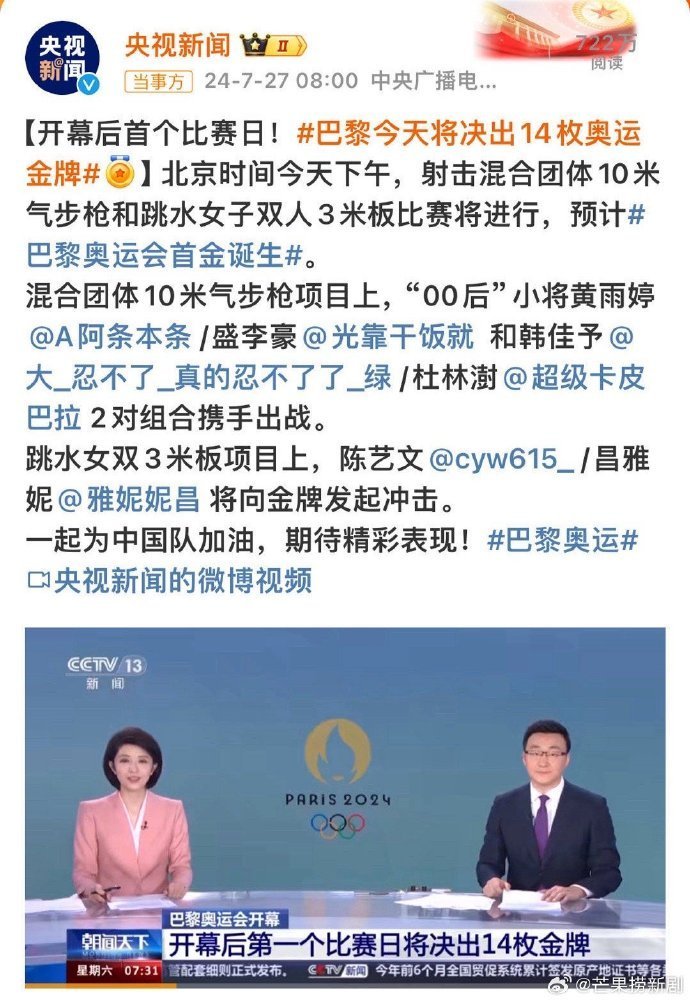Open the #巴黎奥运# topic

(563, 539)
